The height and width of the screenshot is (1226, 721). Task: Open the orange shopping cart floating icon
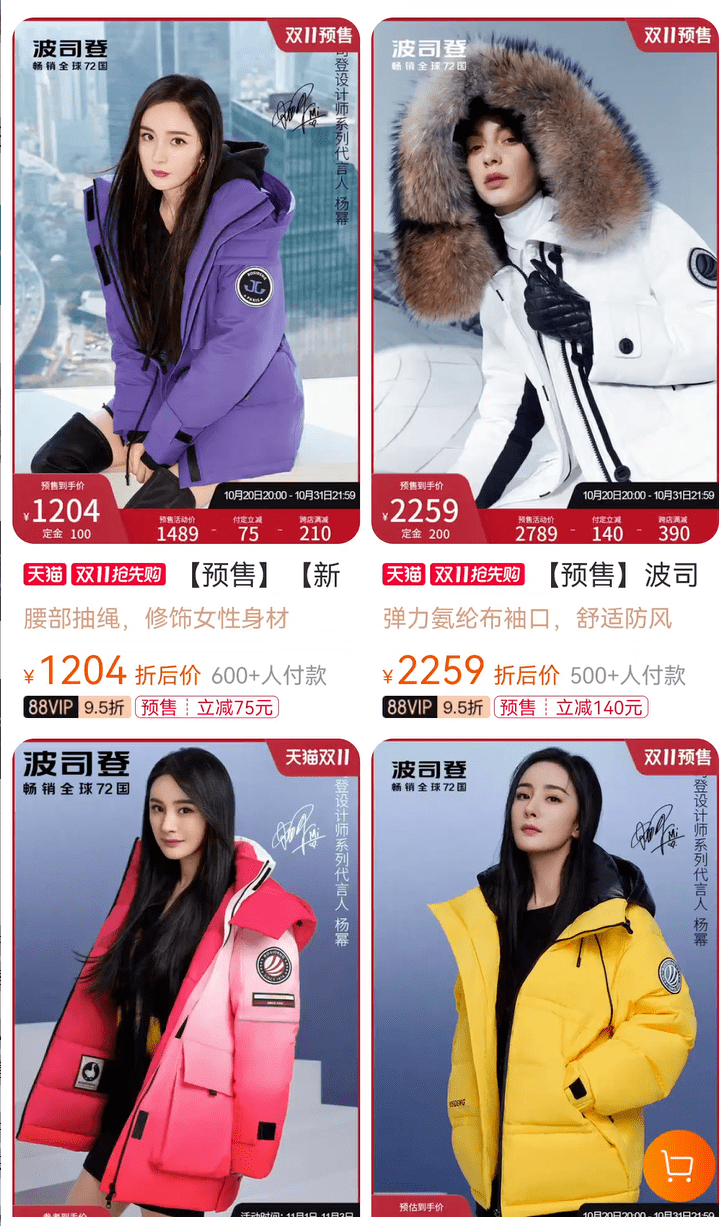(x=679, y=1166)
